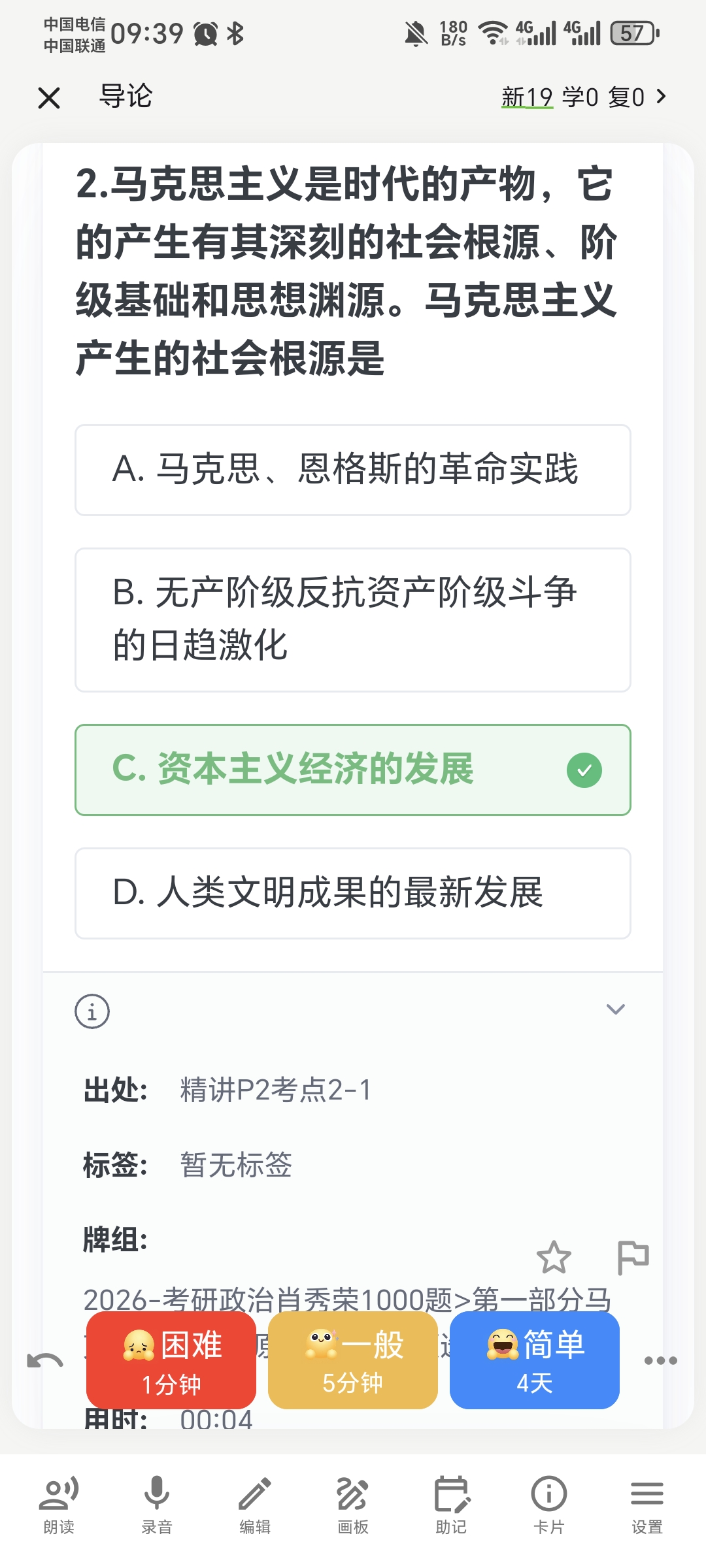Select answer B 无产阶级反抗资产阶级斗争
Viewport: 706px width, 1568px height.
pos(353,620)
